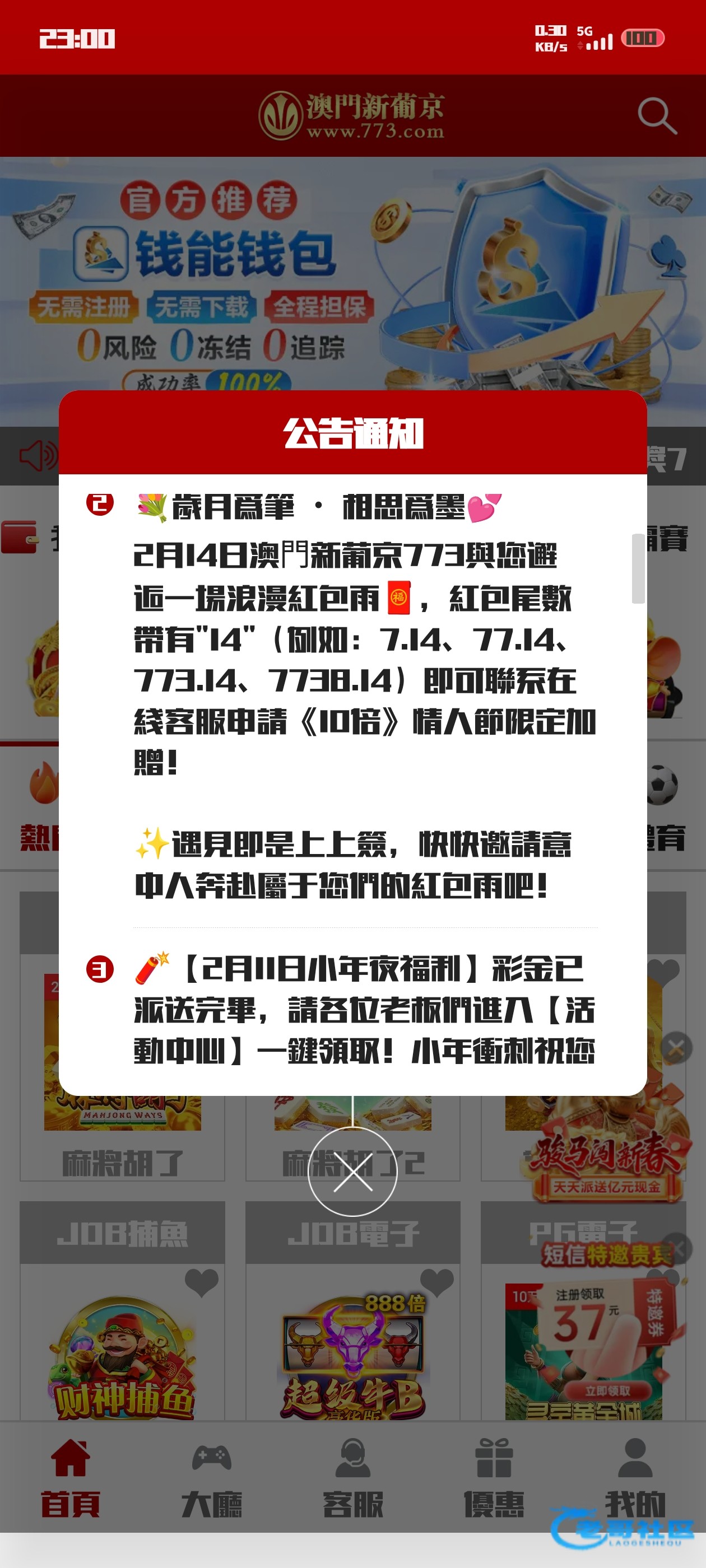Close the 公告通知 announcement popup
The width and height of the screenshot is (706, 1568).
tap(352, 1172)
